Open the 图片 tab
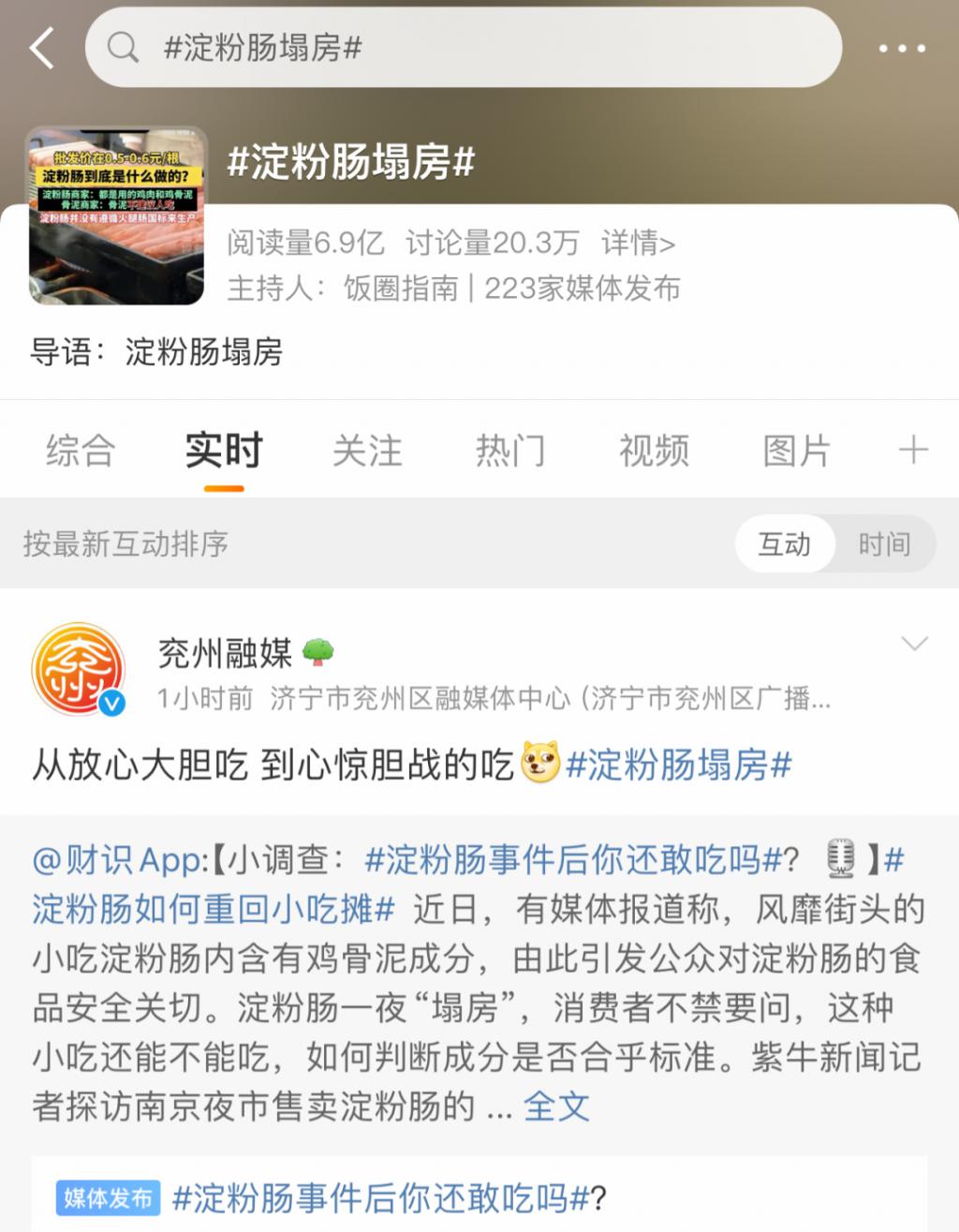Image resolution: width=959 pixels, height=1232 pixels. click(797, 451)
